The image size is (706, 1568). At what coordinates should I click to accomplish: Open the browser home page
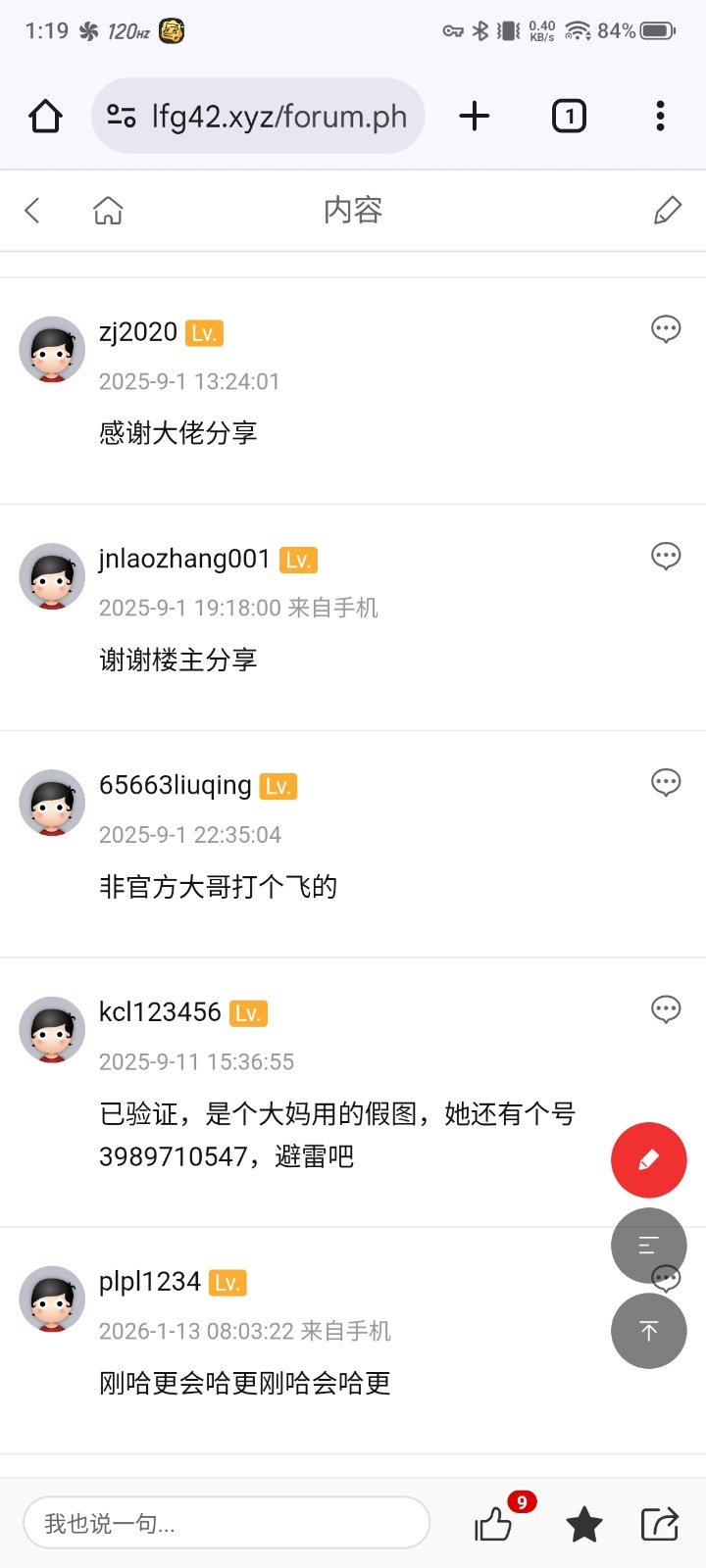[x=45, y=117]
